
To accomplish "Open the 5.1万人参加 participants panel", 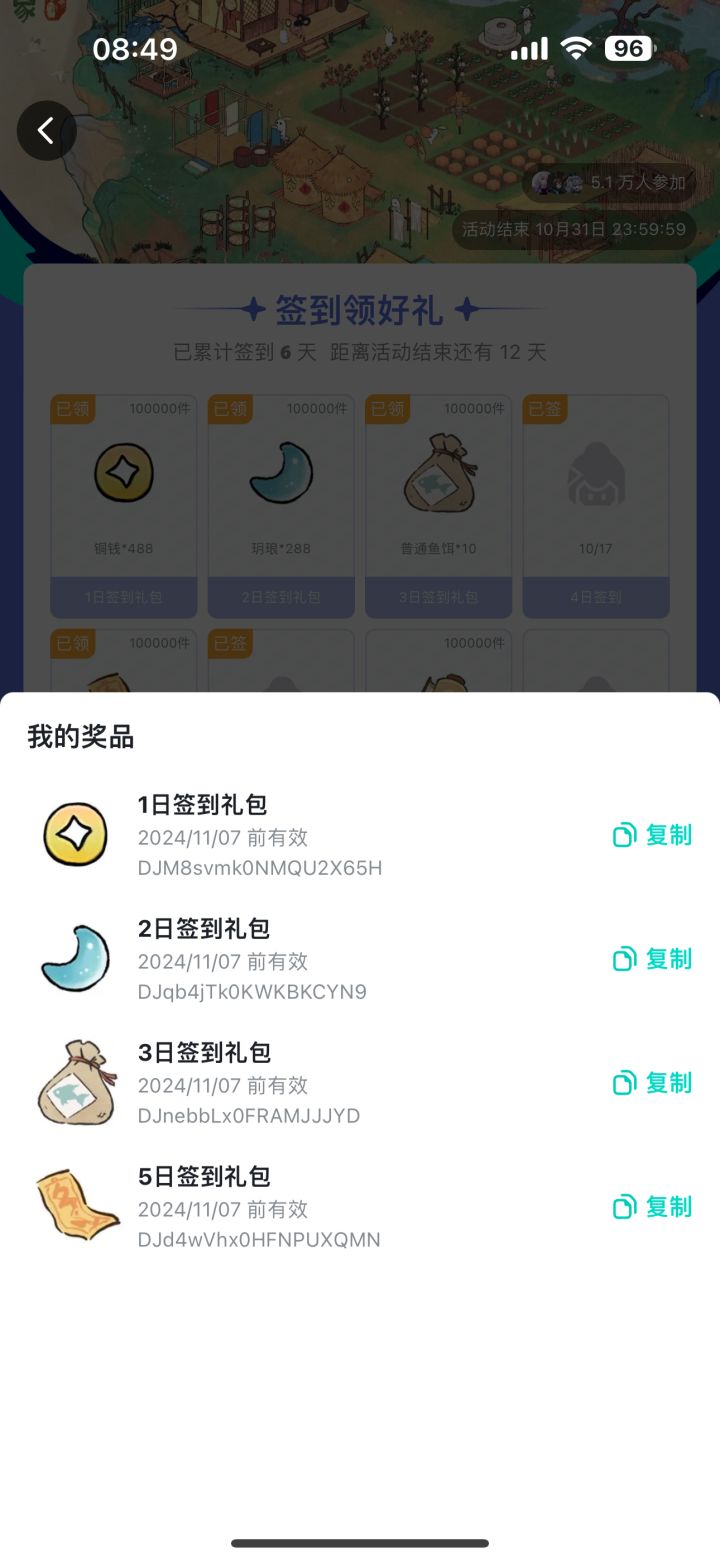I will pyautogui.click(x=608, y=183).
